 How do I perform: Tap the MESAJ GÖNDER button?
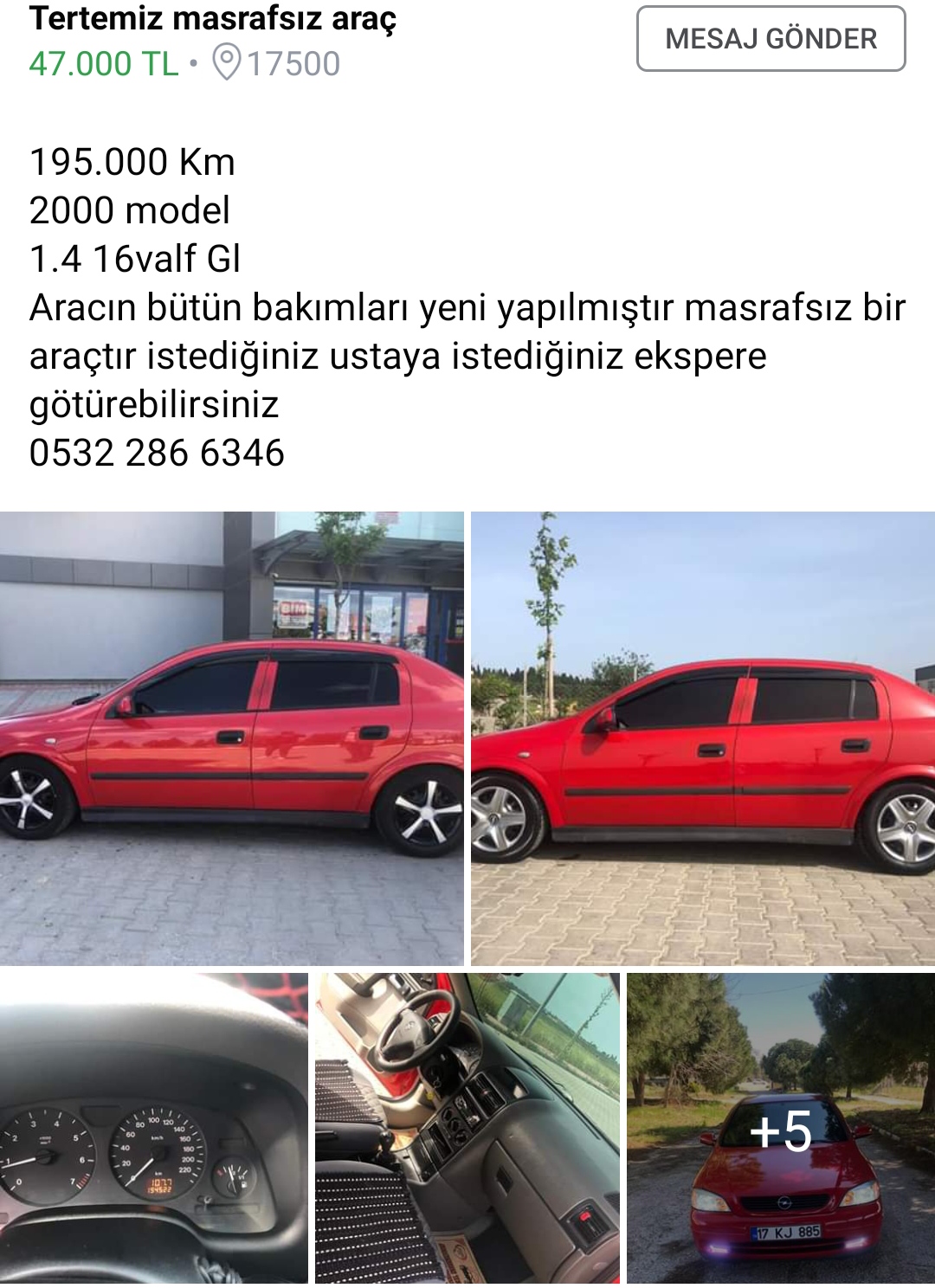(771, 39)
